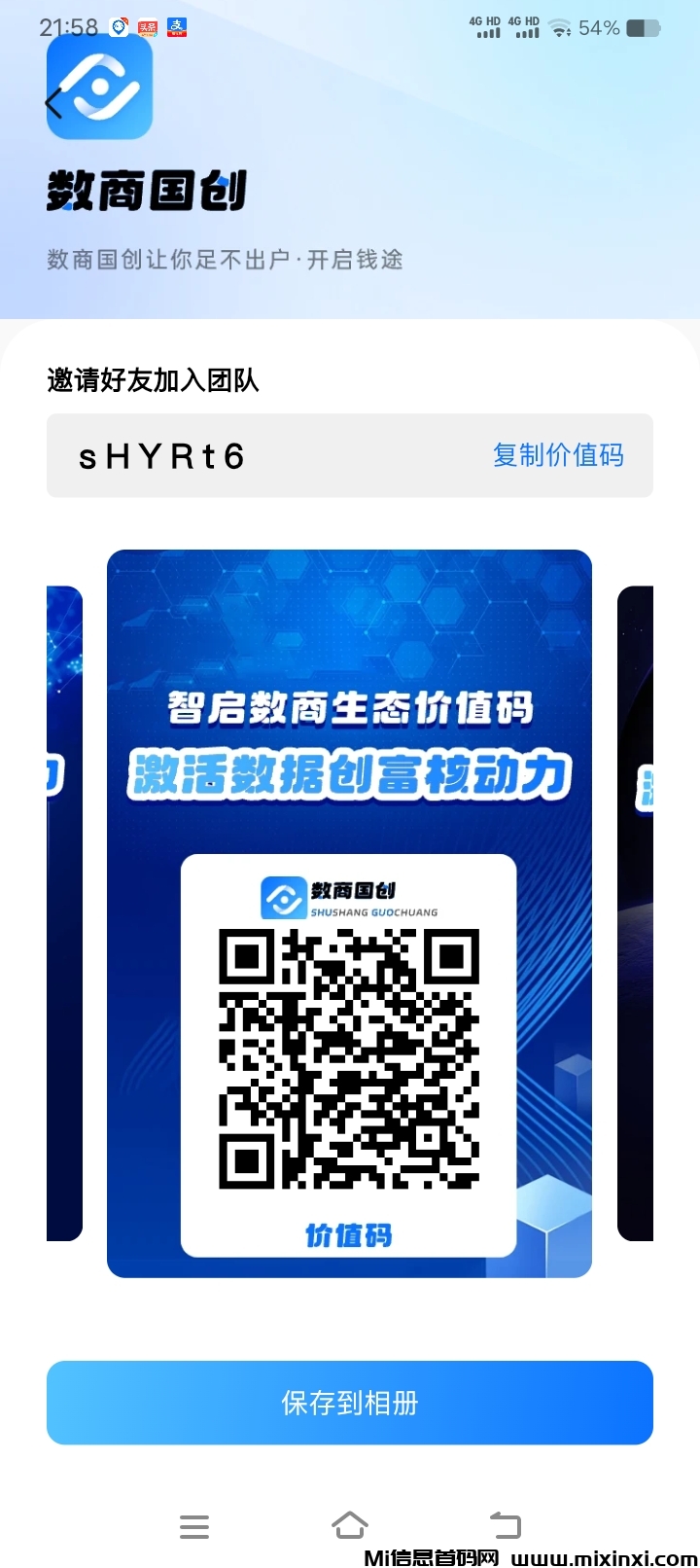Copy the value code sHYRt6

[557, 455]
